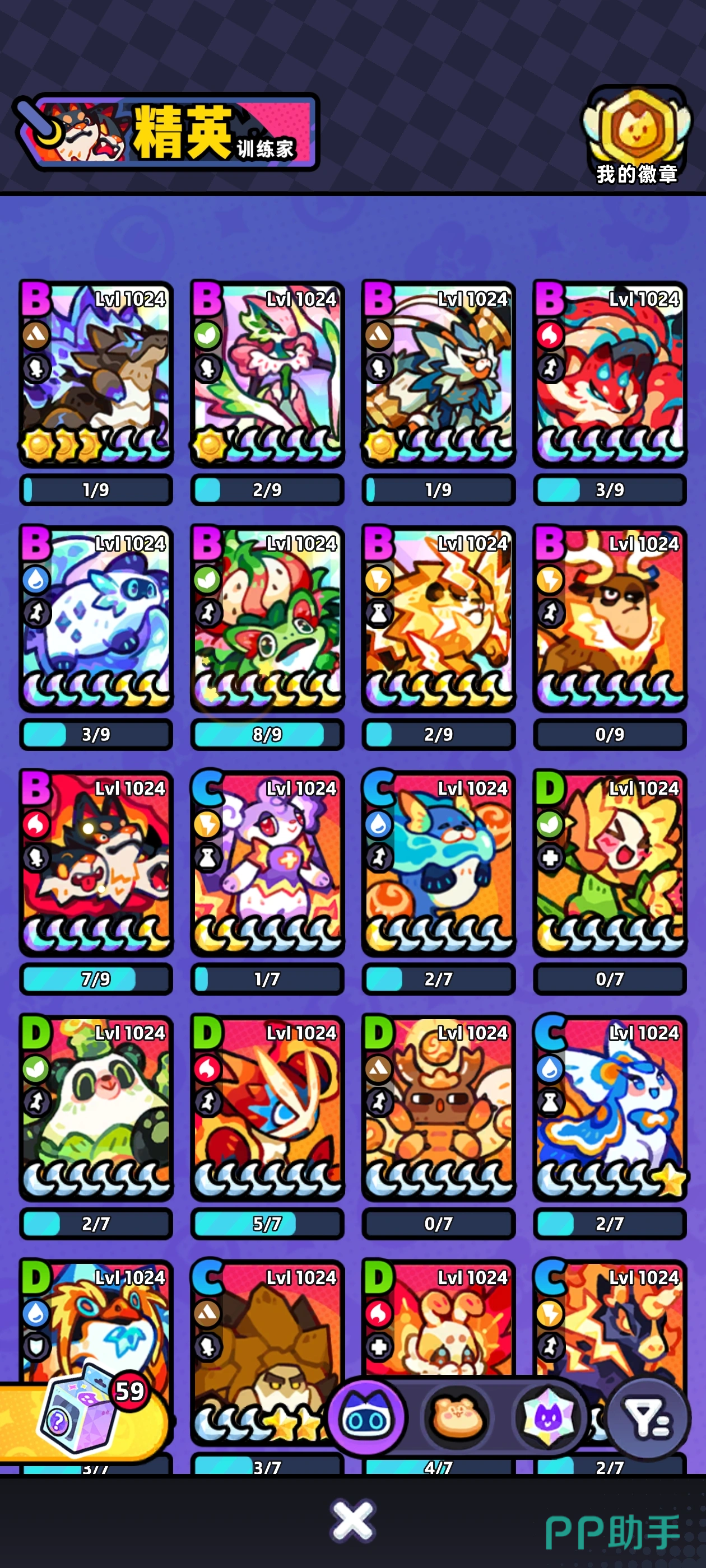This screenshot has height=1568, width=706.
Task: Open the filter sort button
Action: 649,1420
